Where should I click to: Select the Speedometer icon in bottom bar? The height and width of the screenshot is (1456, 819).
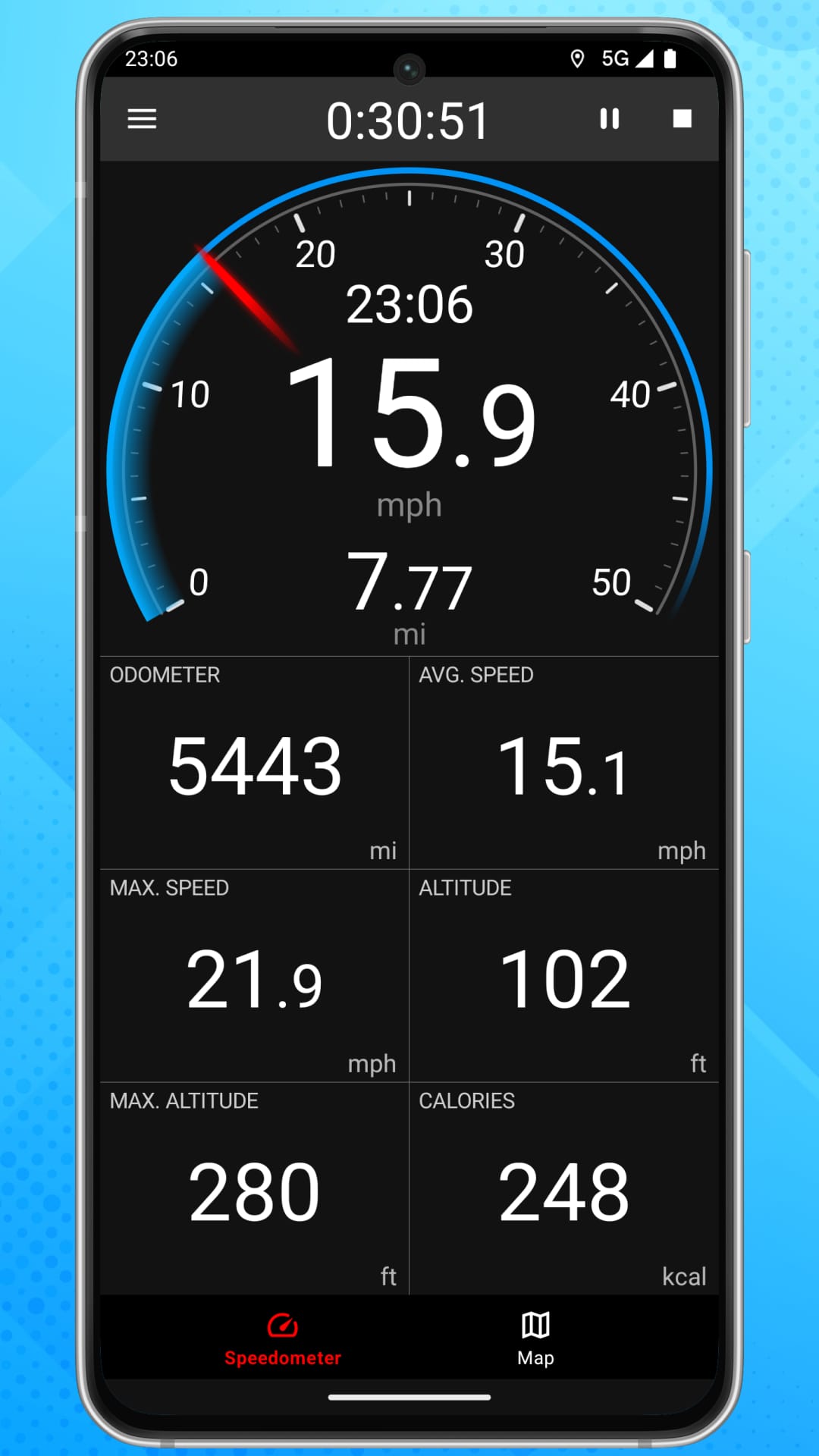point(282,1319)
